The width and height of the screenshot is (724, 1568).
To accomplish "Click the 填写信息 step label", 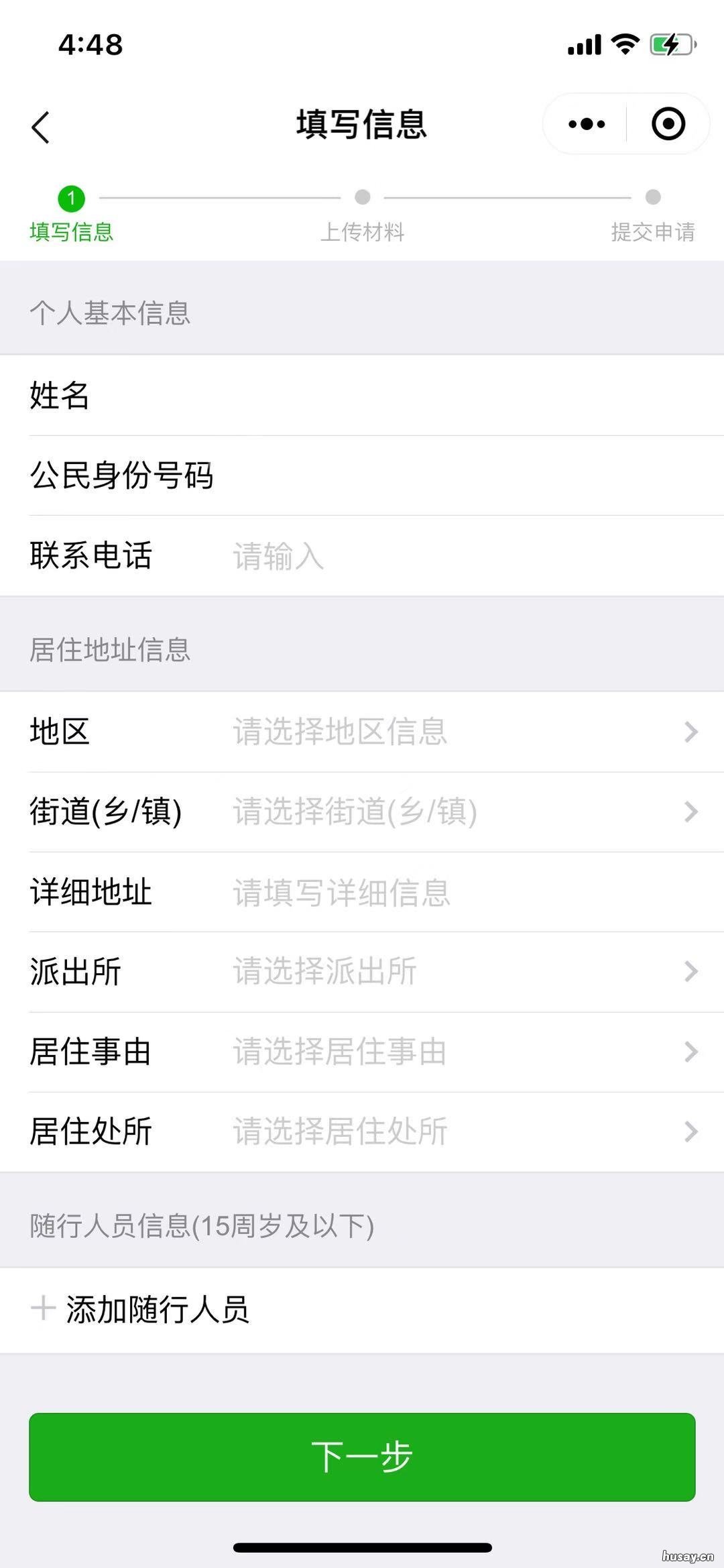I will [71, 234].
